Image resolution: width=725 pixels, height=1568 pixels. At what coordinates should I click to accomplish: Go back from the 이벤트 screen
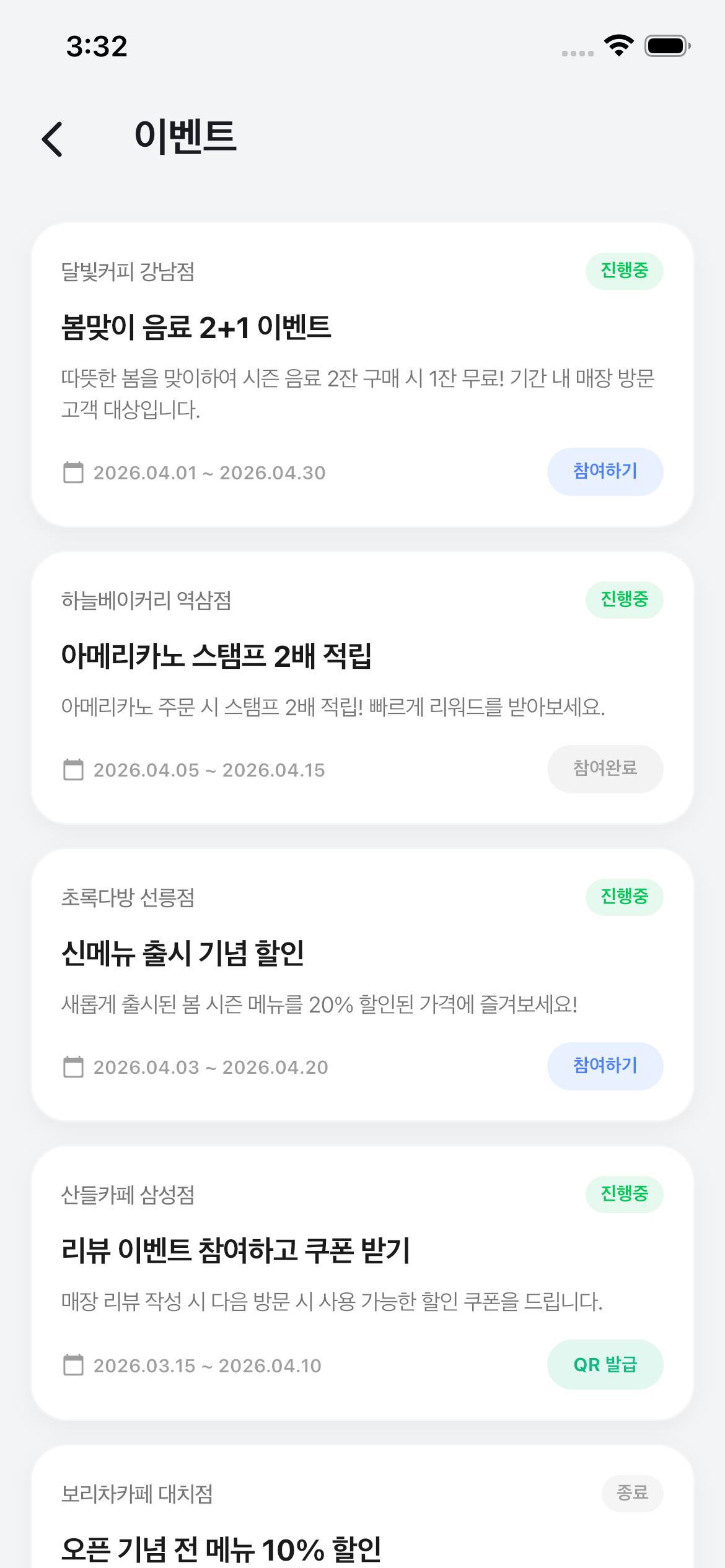(x=53, y=139)
